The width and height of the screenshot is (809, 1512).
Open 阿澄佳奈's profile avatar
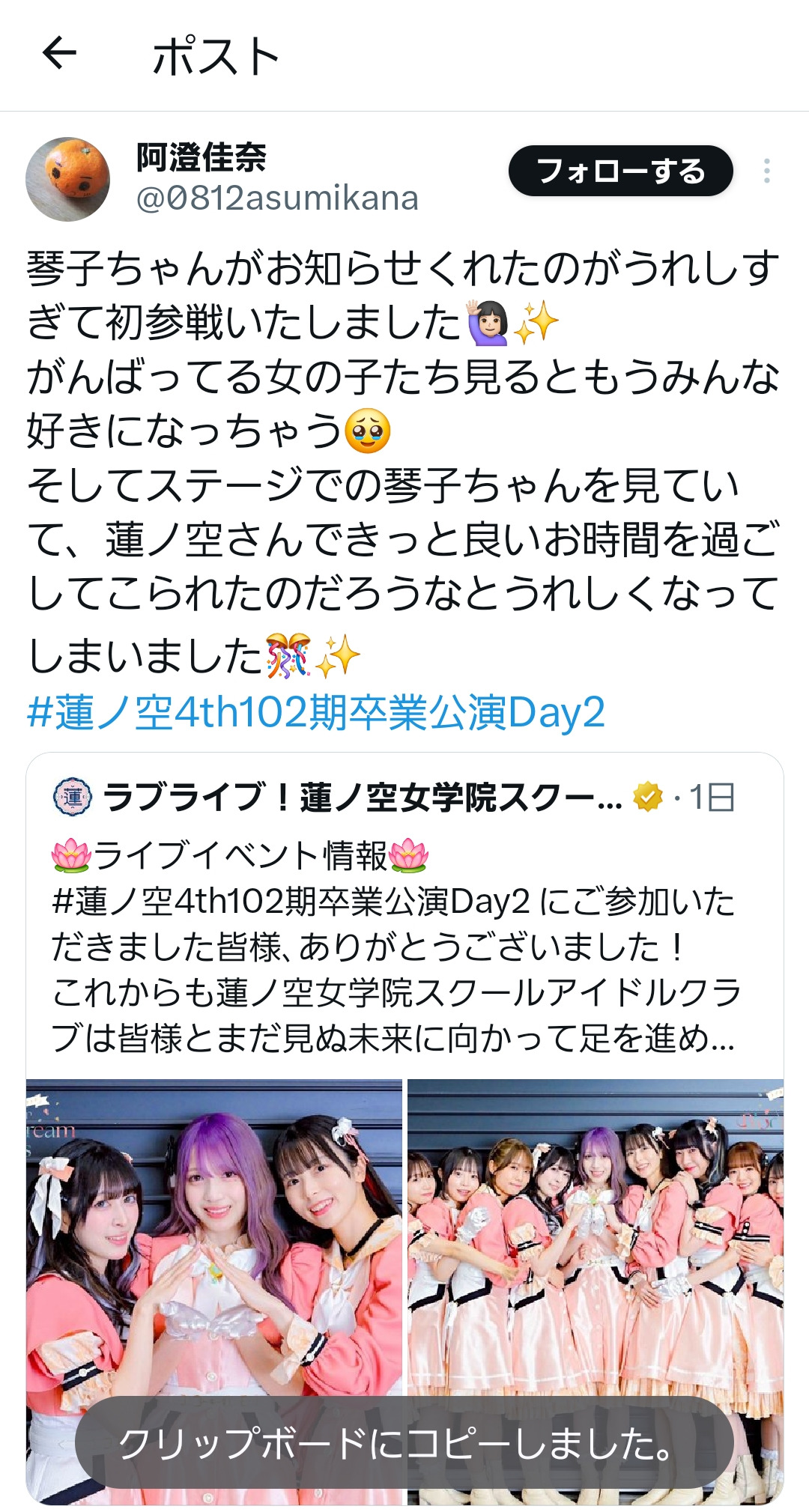coord(68,179)
